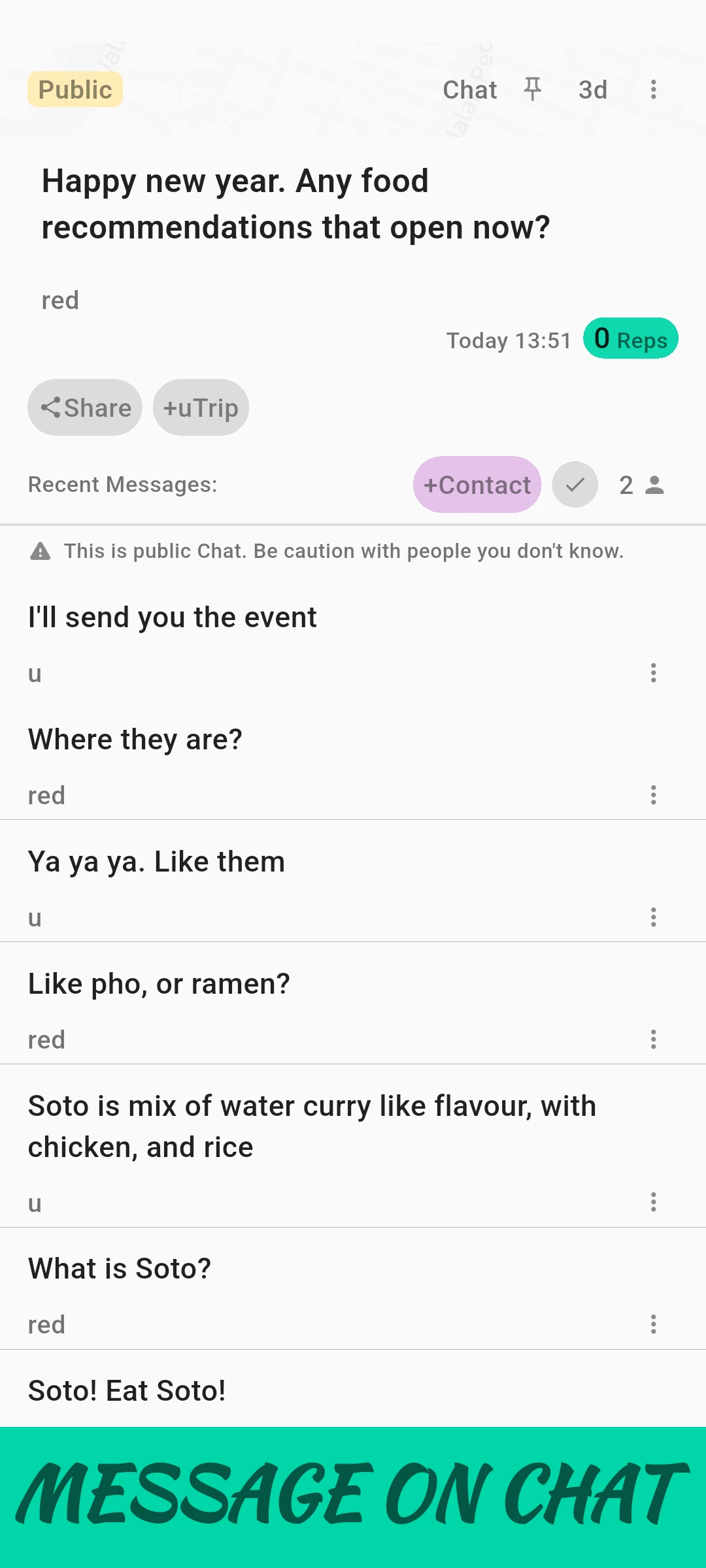The height and width of the screenshot is (1568, 706).
Task: Expand options for 'Ya ya ya. Like them'
Action: tap(653, 917)
